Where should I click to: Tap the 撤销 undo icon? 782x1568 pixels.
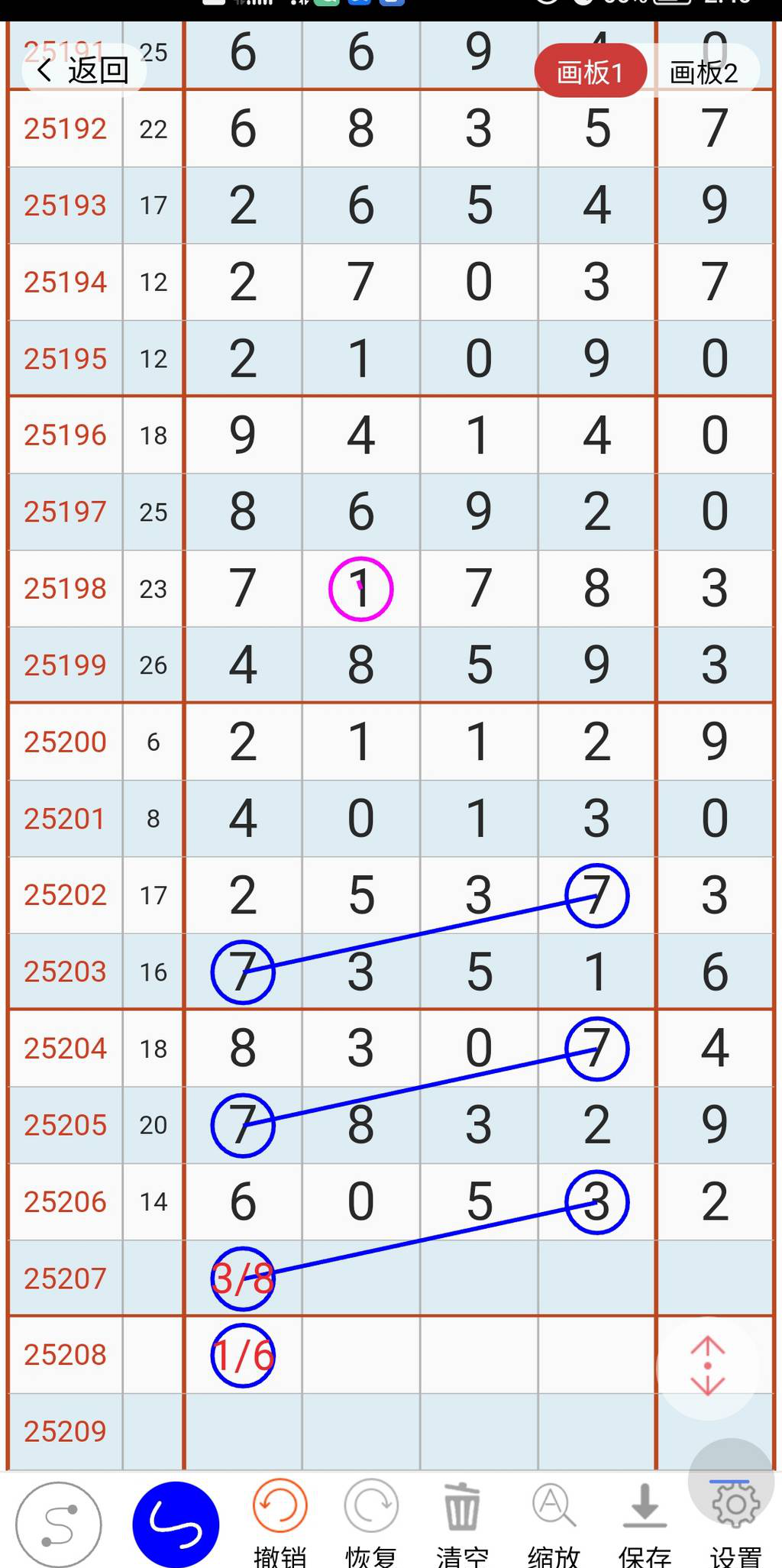pyautogui.click(x=280, y=1505)
